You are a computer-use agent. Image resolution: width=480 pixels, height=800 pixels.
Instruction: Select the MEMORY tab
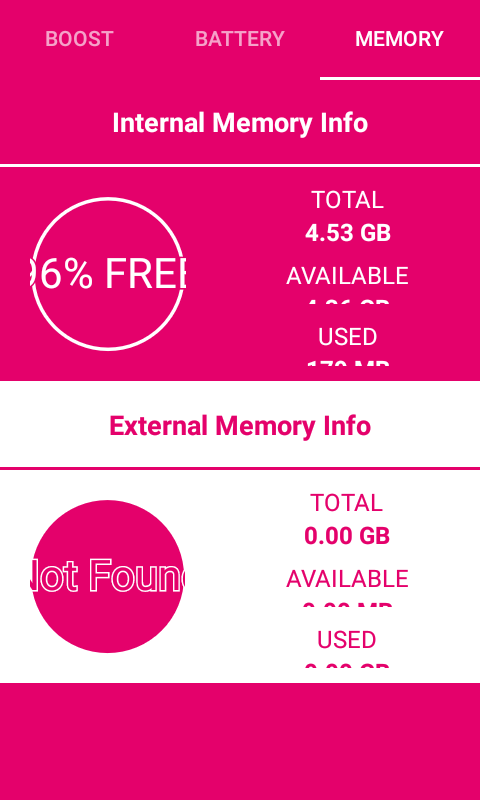point(400,39)
